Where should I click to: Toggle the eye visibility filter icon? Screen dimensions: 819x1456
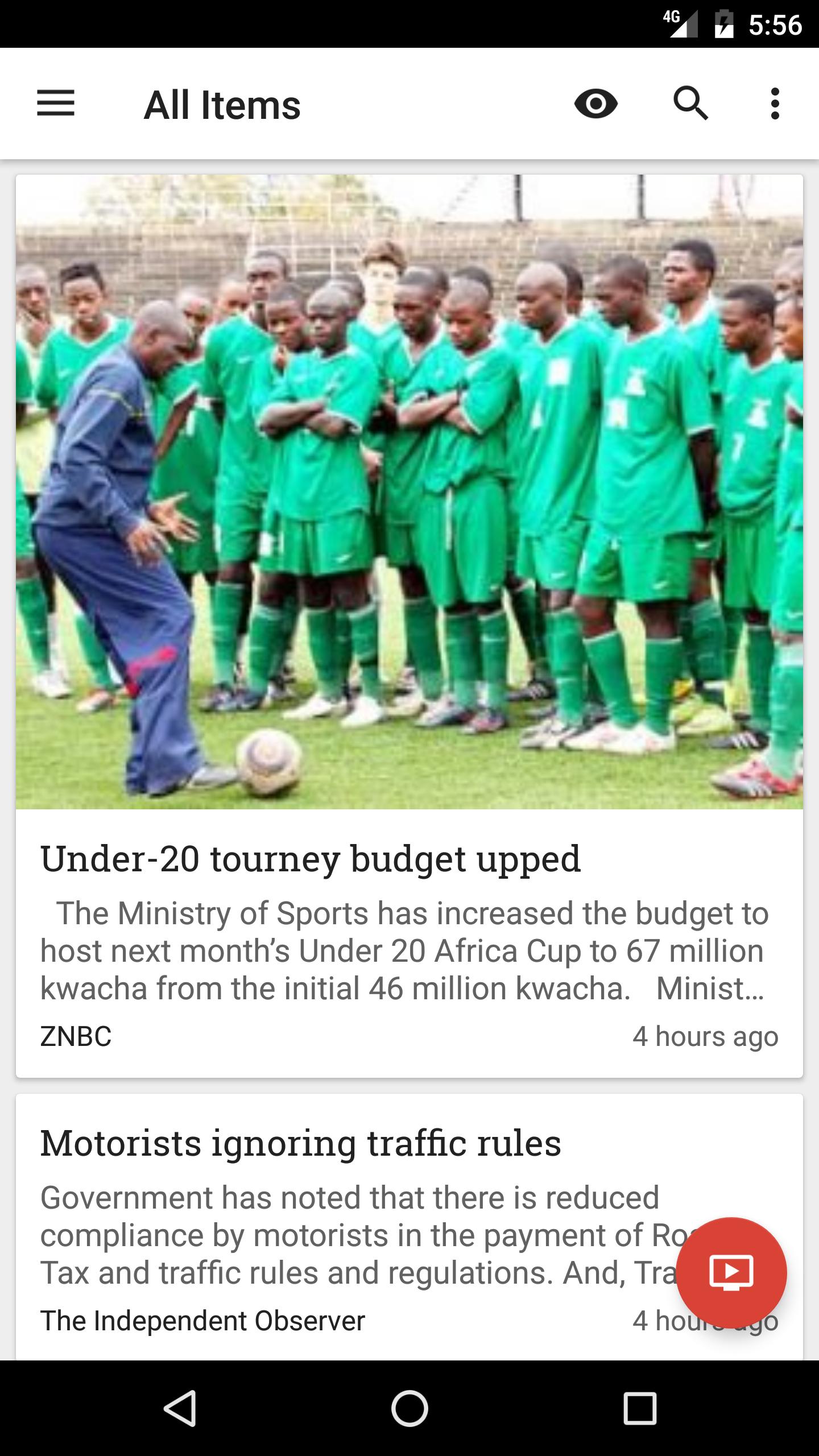click(595, 104)
